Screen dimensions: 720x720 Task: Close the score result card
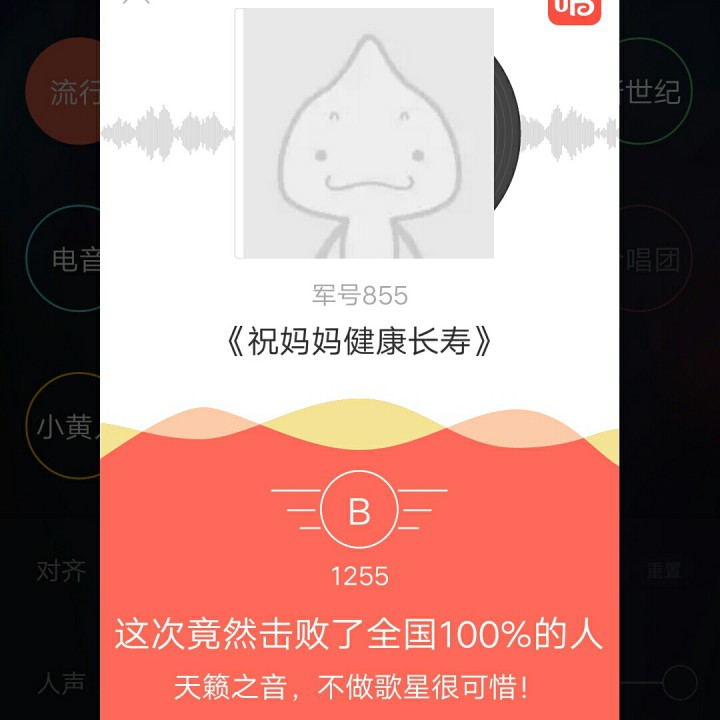[136, 3]
